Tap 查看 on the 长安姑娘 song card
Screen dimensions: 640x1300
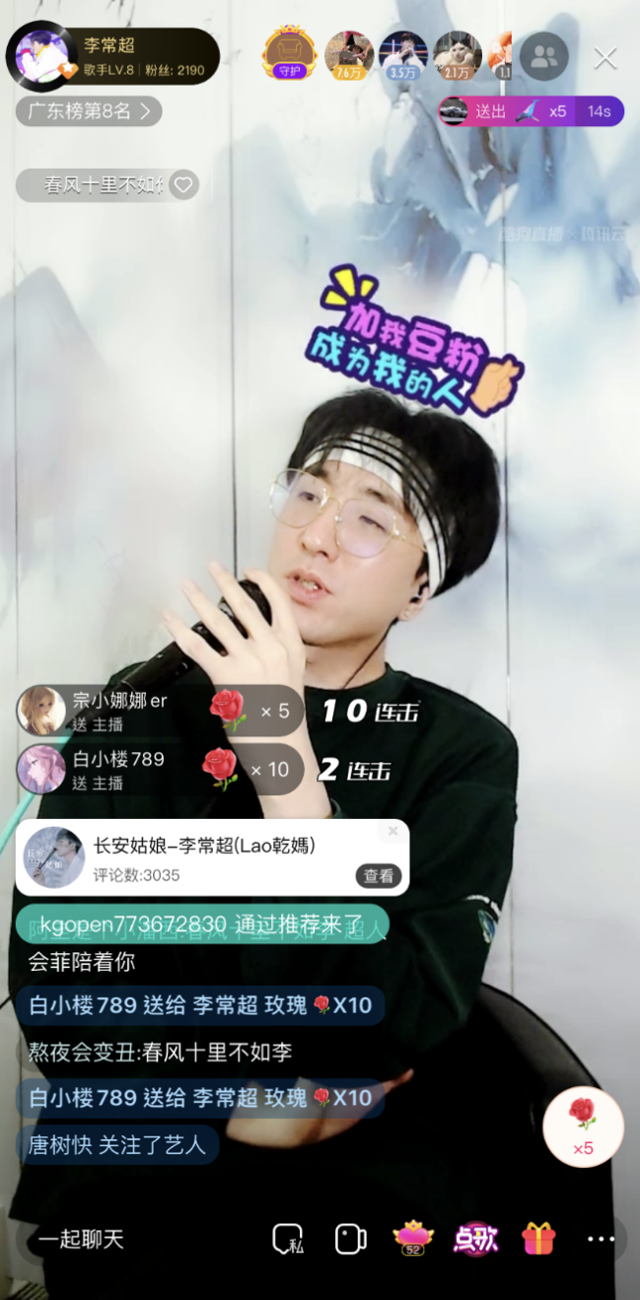379,876
